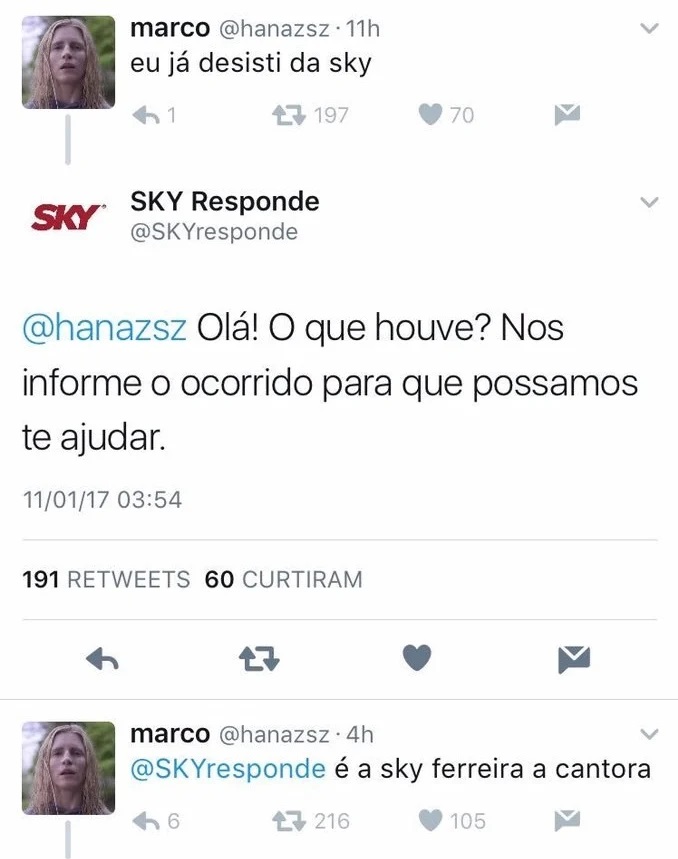
Task: Like marco's 'eu já desisti da sky' tweet
Action: point(431,116)
